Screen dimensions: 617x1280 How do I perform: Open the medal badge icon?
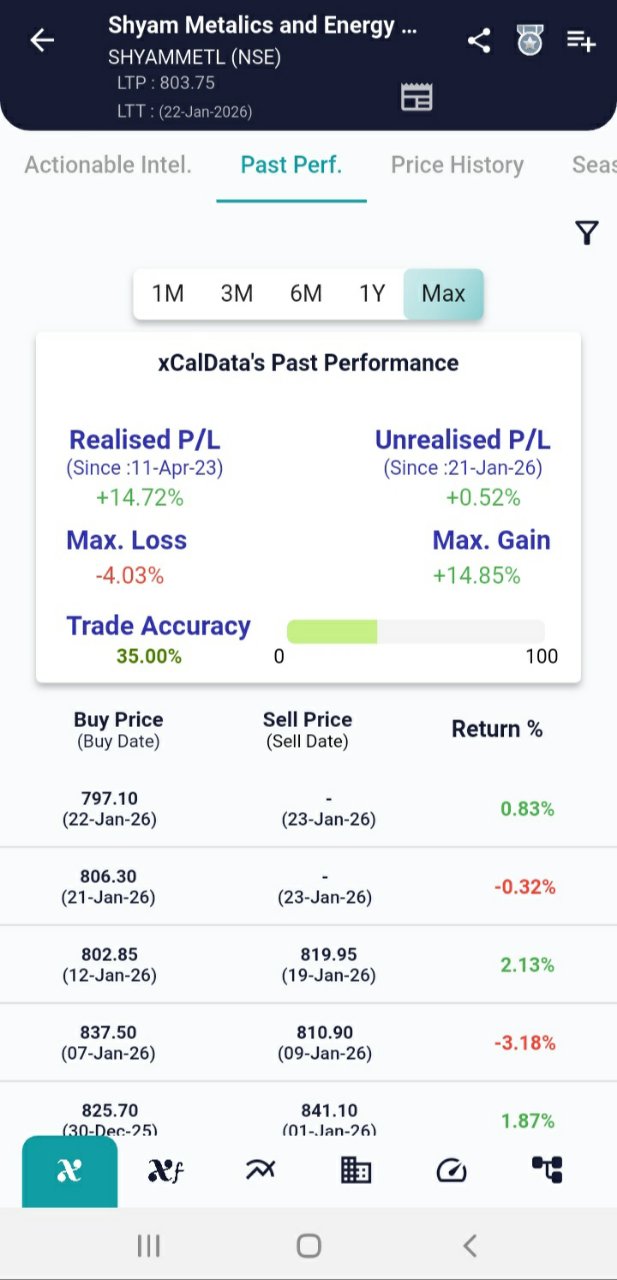point(530,41)
